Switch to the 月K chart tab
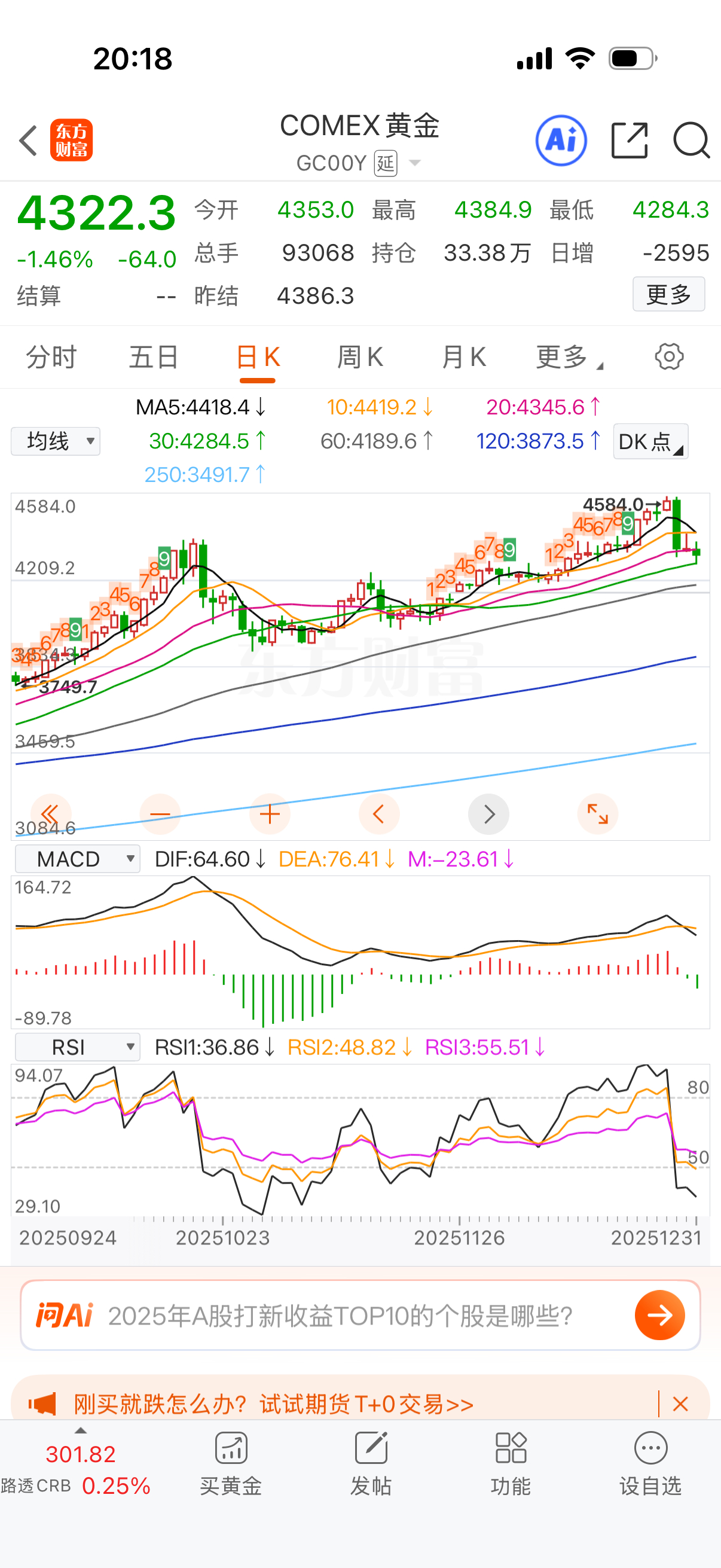This screenshot has height=1568, width=721. (x=464, y=357)
